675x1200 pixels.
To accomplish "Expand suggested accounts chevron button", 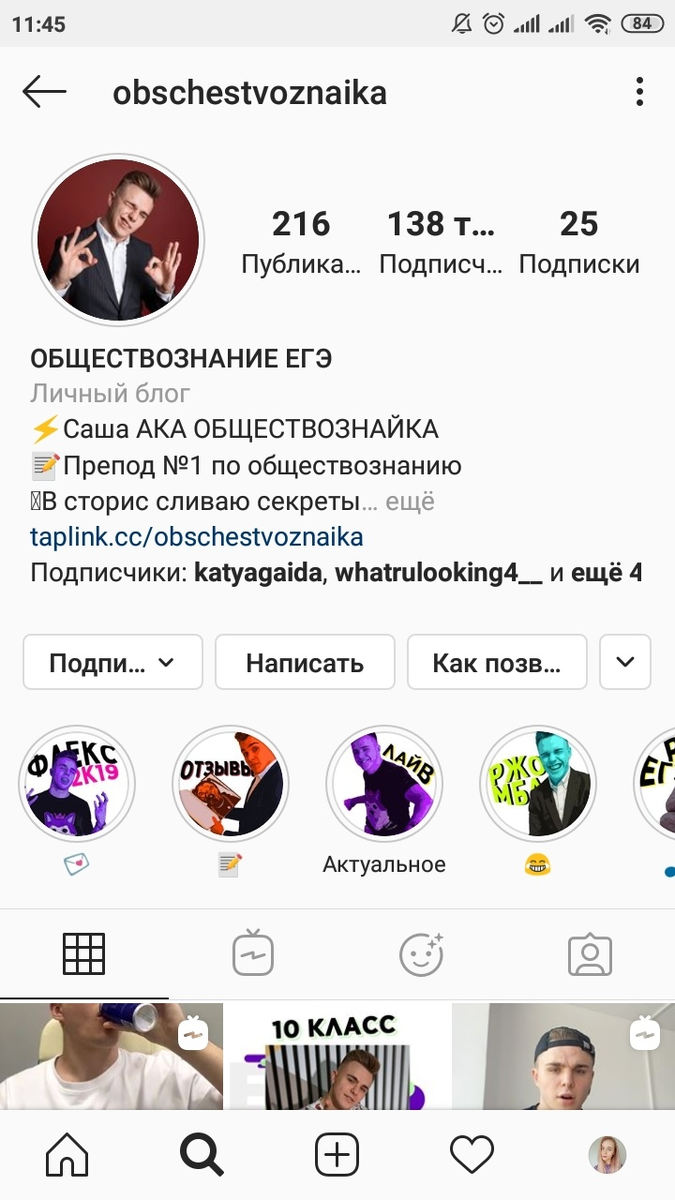I will [x=625, y=662].
